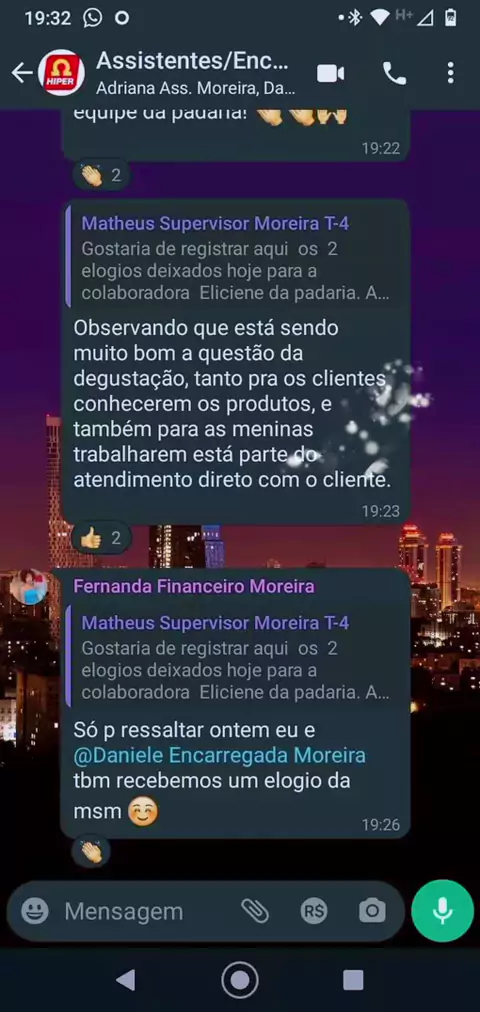
Task: Open the camera from the message bar
Action: point(372,911)
